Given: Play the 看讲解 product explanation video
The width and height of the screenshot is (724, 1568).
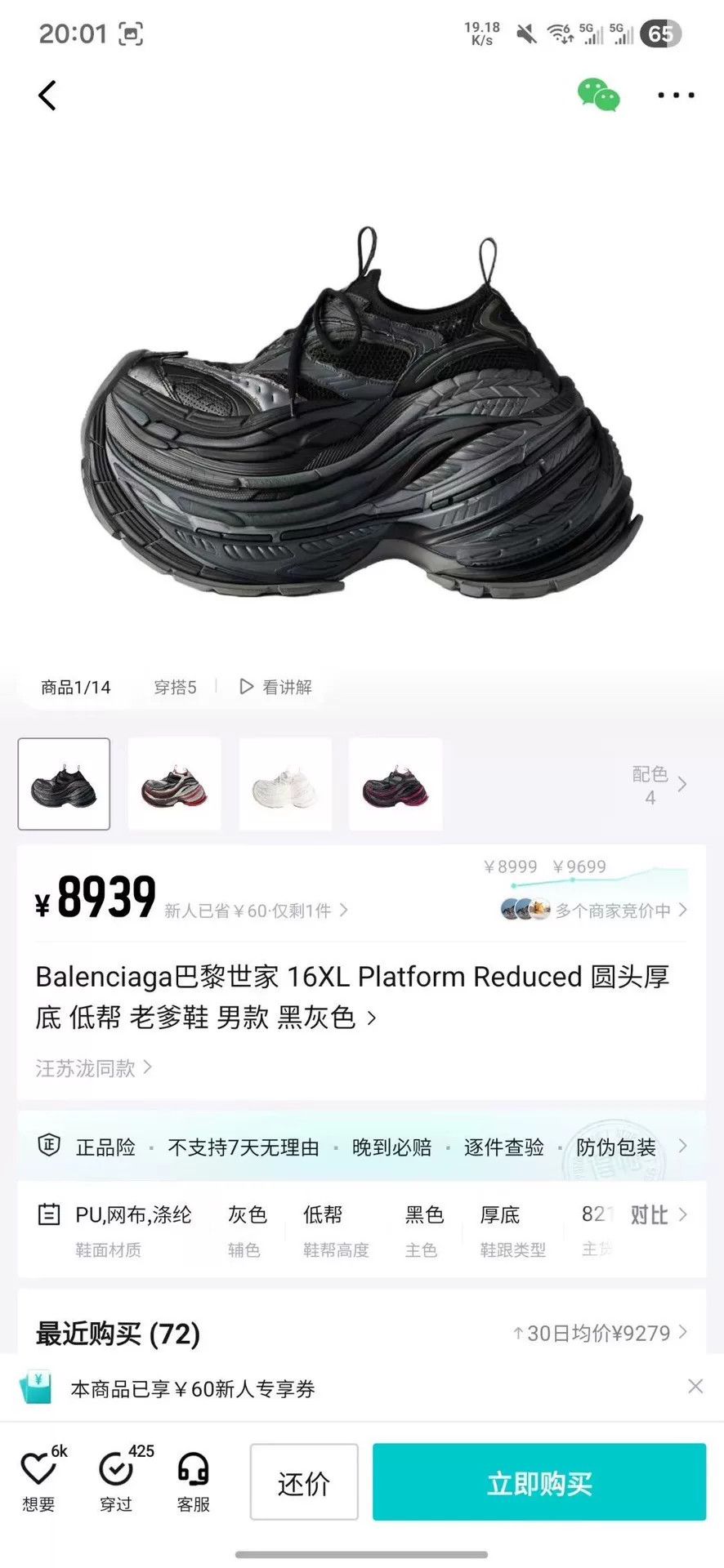Looking at the screenshot, I should click(275, 688).
